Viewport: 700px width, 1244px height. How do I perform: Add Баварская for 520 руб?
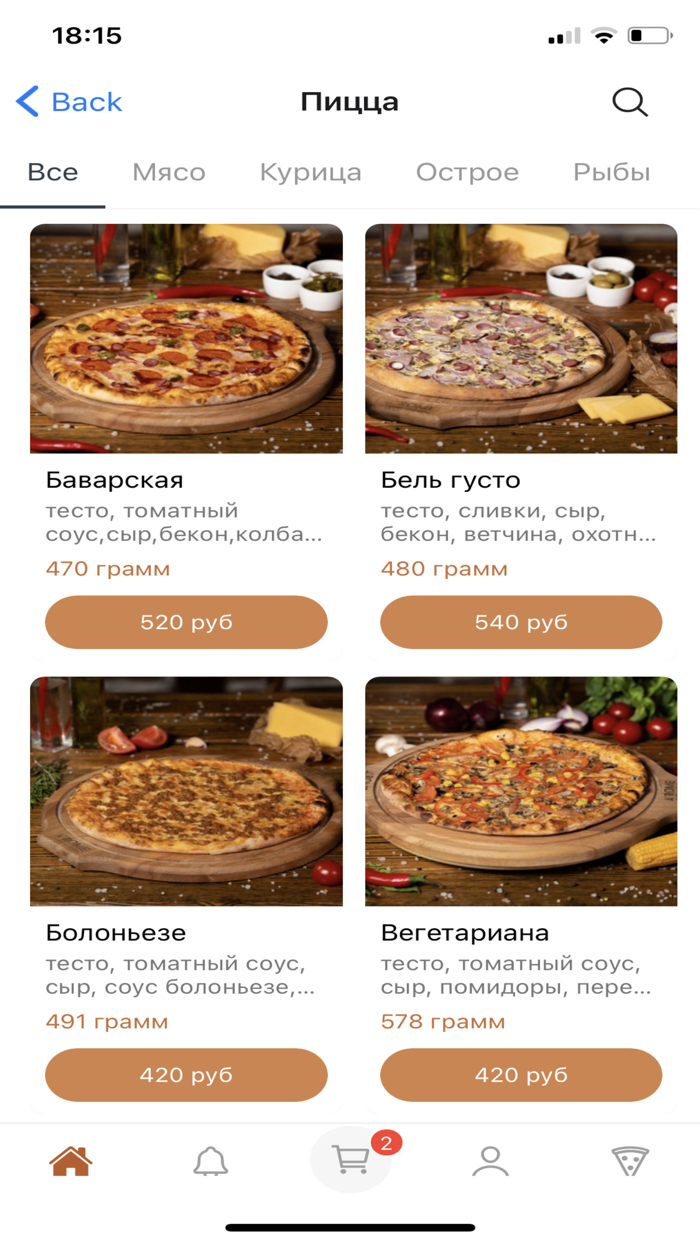[186, 622]
